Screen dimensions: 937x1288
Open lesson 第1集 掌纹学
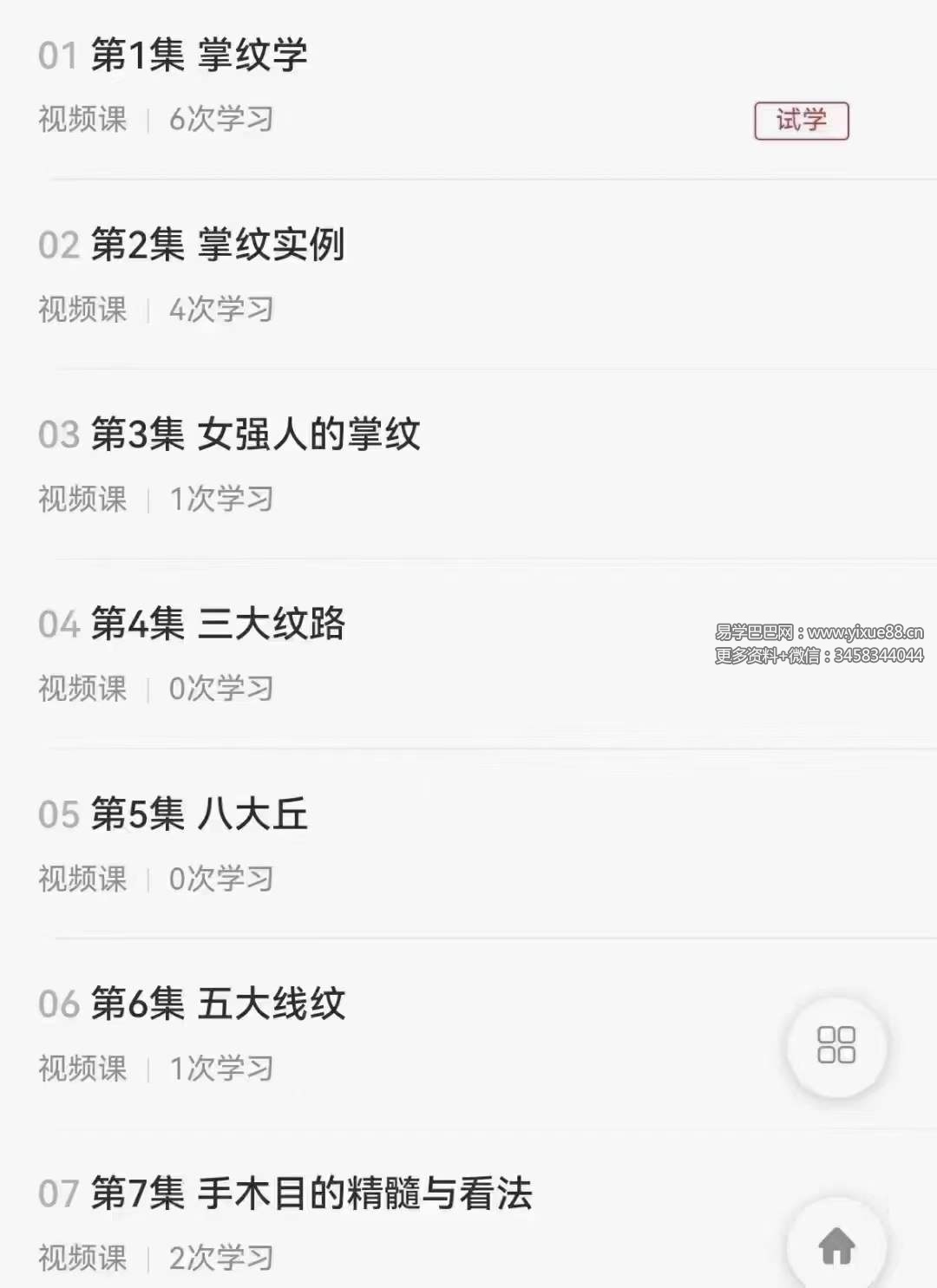click(x=200, y=56)
